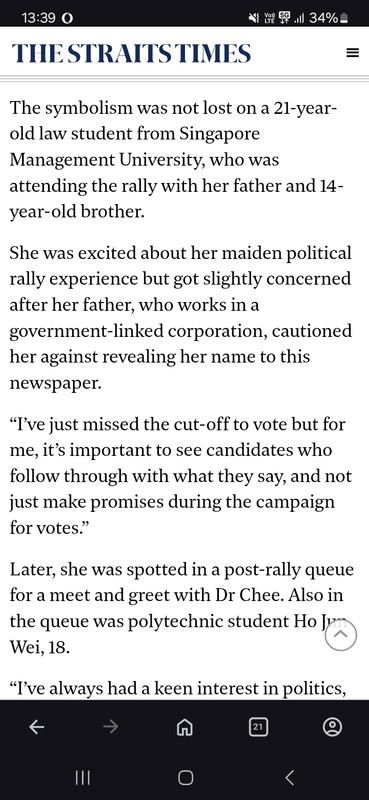Viewport: 369px width, 800px height.
Task: Open the hamburger menu
Action: click(x=353, y=53)
